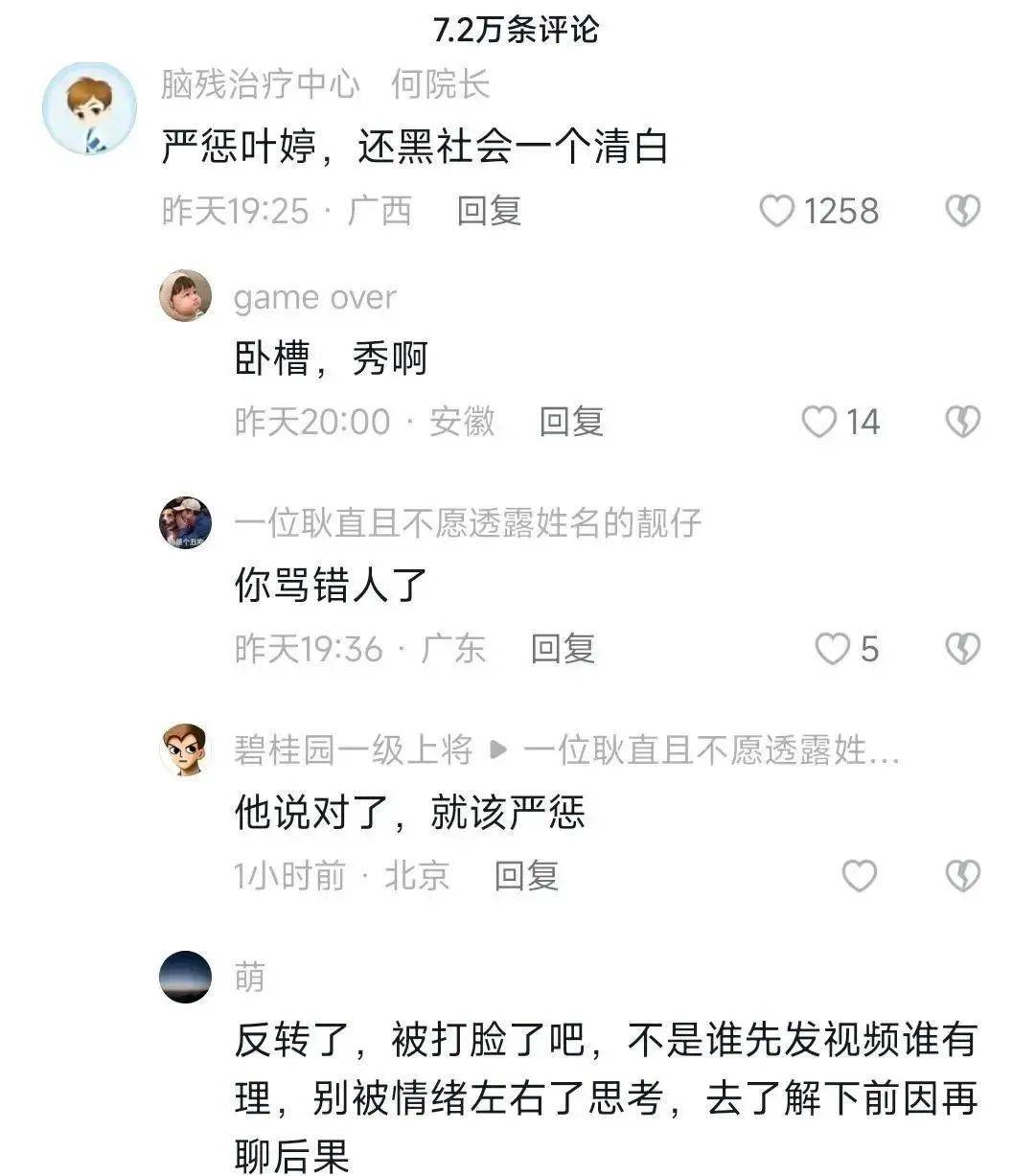
Task: Reply to the comment 你骂错人了
Action: click(563, 649)
